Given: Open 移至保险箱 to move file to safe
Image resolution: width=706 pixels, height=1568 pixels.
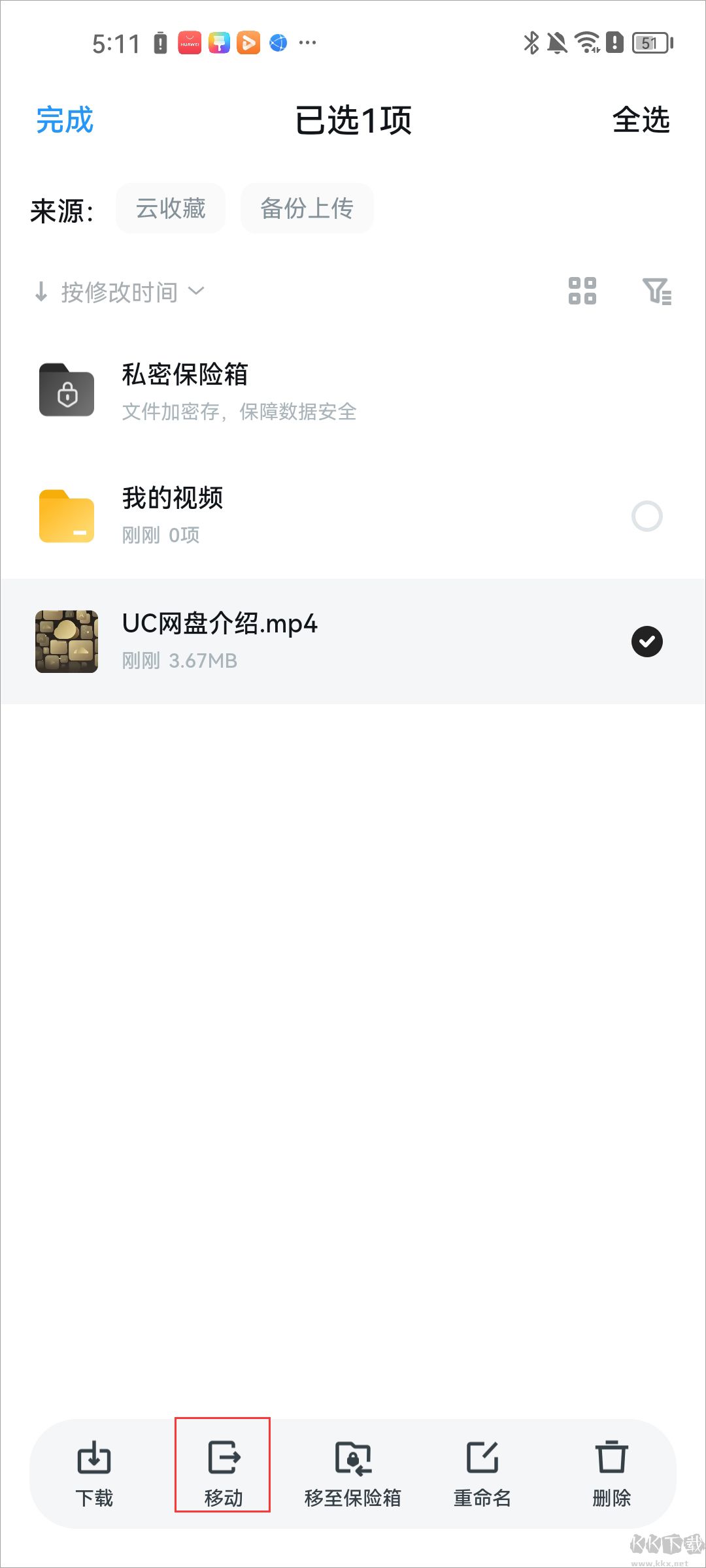Looking at the screenshot, I should pyautogui.click(x=353, y=1462).
